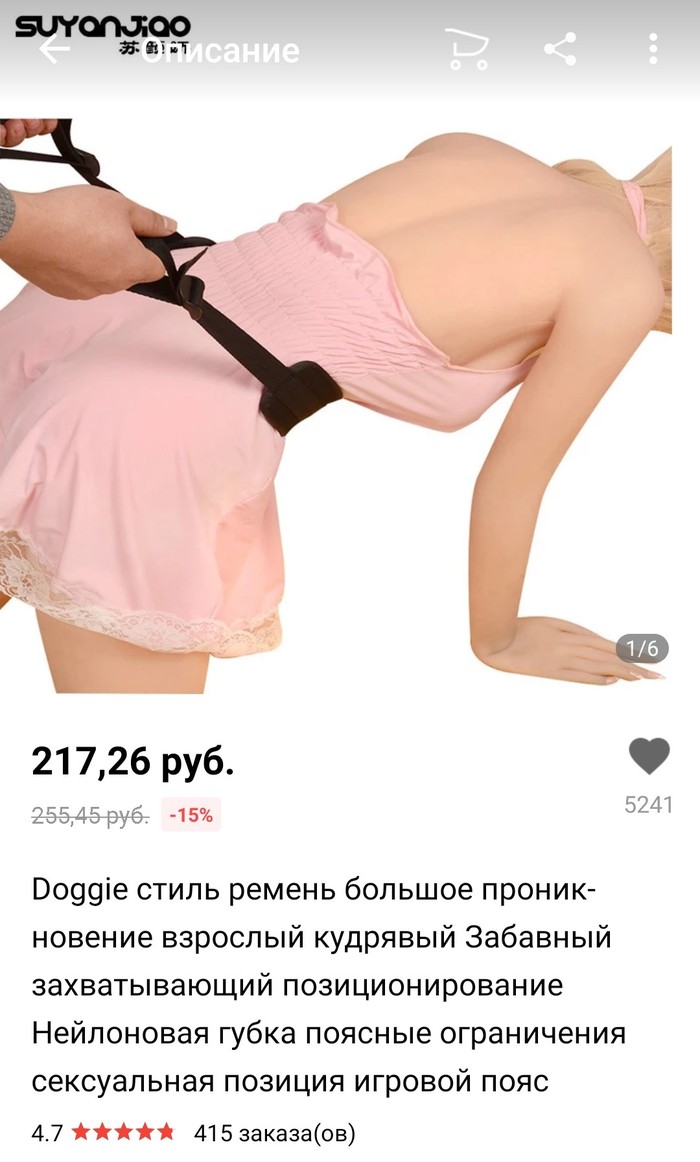Viewport: 700px width, 1162px height.
Task: Go back using the arrow
Action: coord(54,50)
